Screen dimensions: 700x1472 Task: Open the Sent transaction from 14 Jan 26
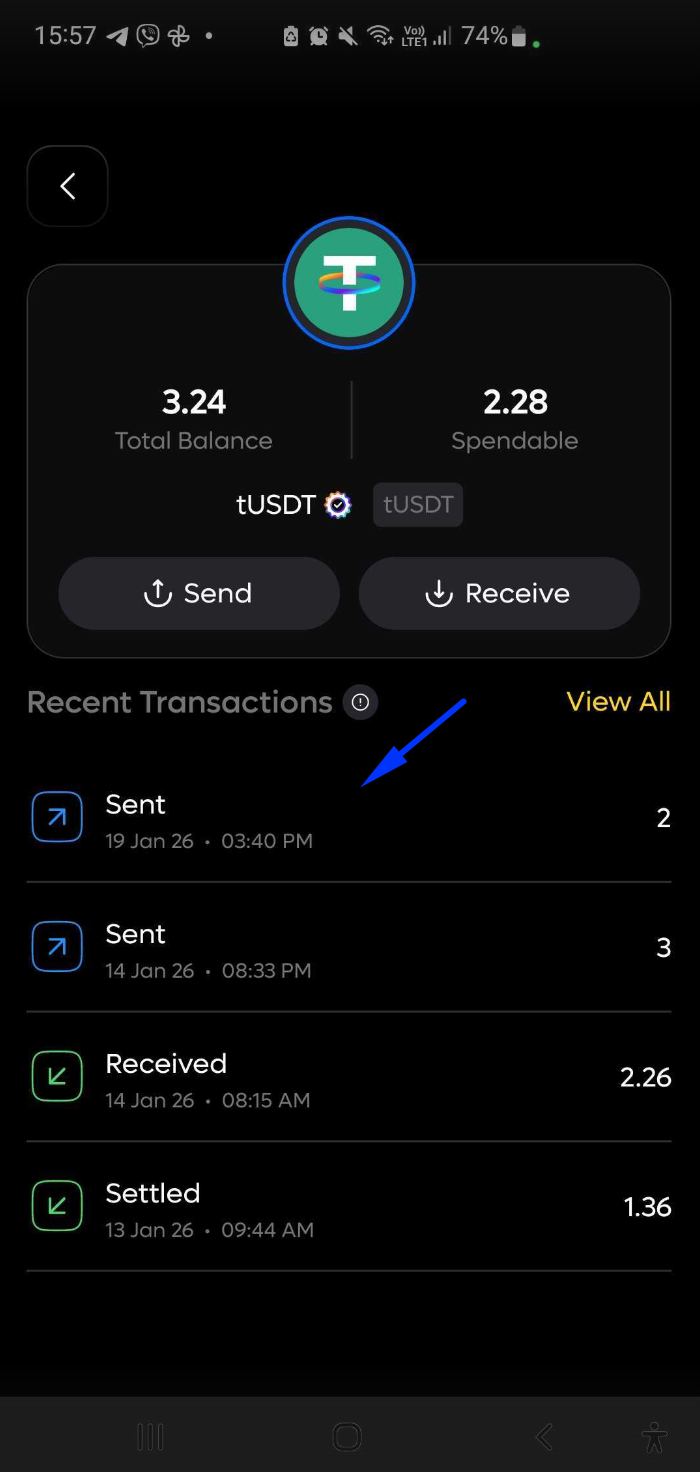(x=348, y=949)
